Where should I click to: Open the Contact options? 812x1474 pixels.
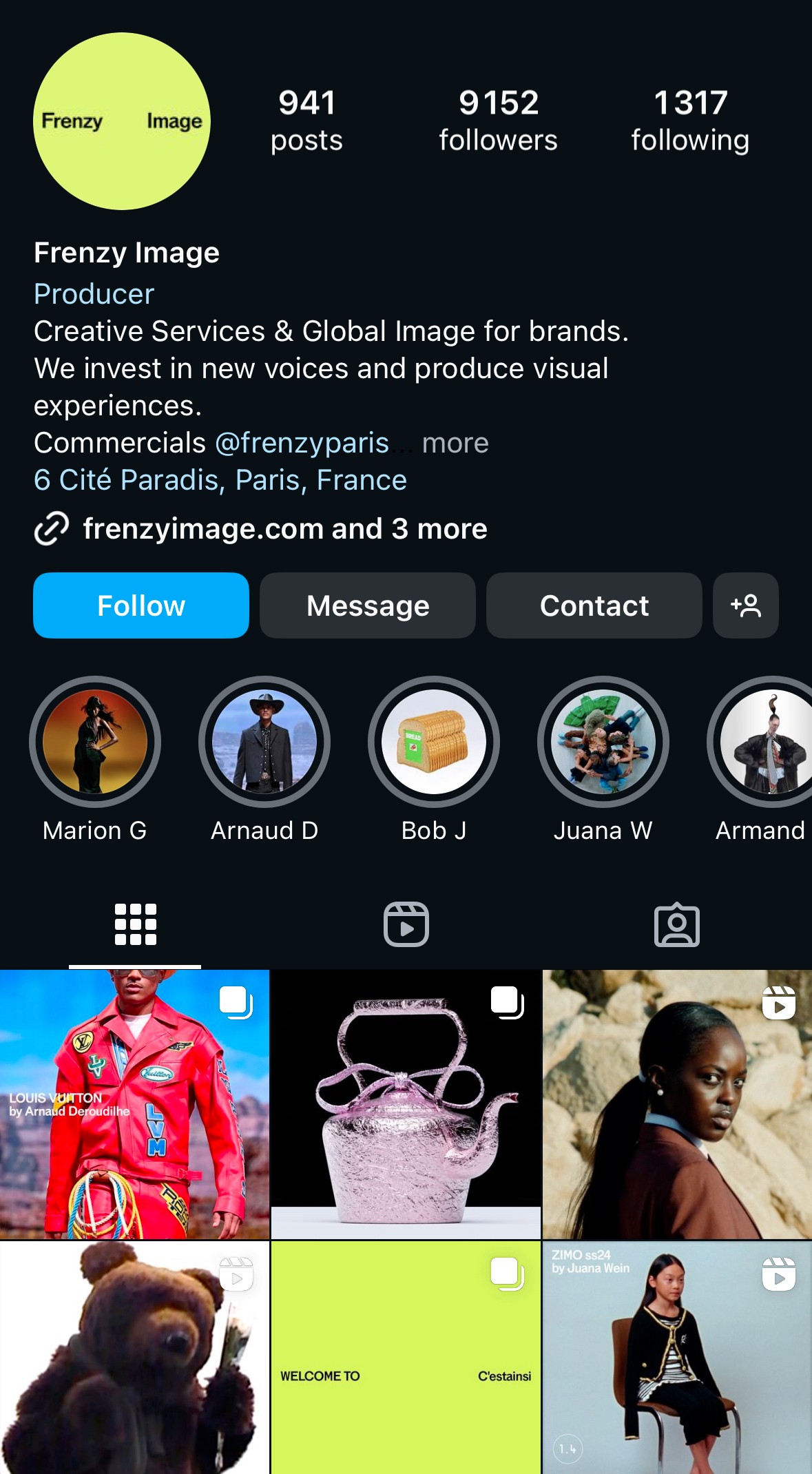(594, 605)
